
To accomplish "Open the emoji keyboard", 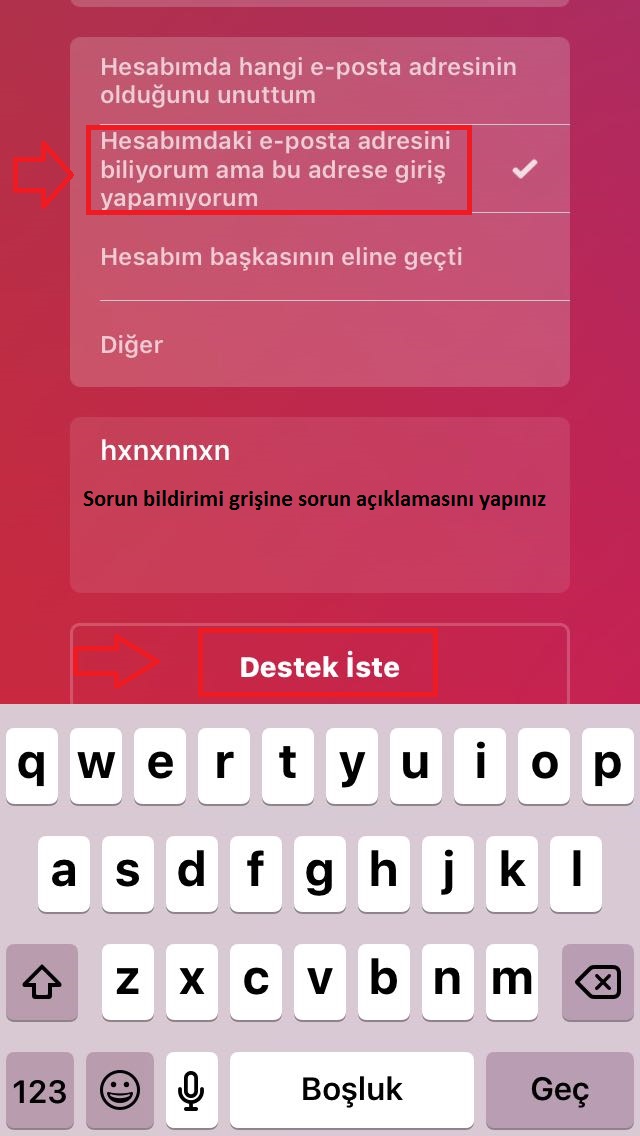I will click(x=120, y=1091).
